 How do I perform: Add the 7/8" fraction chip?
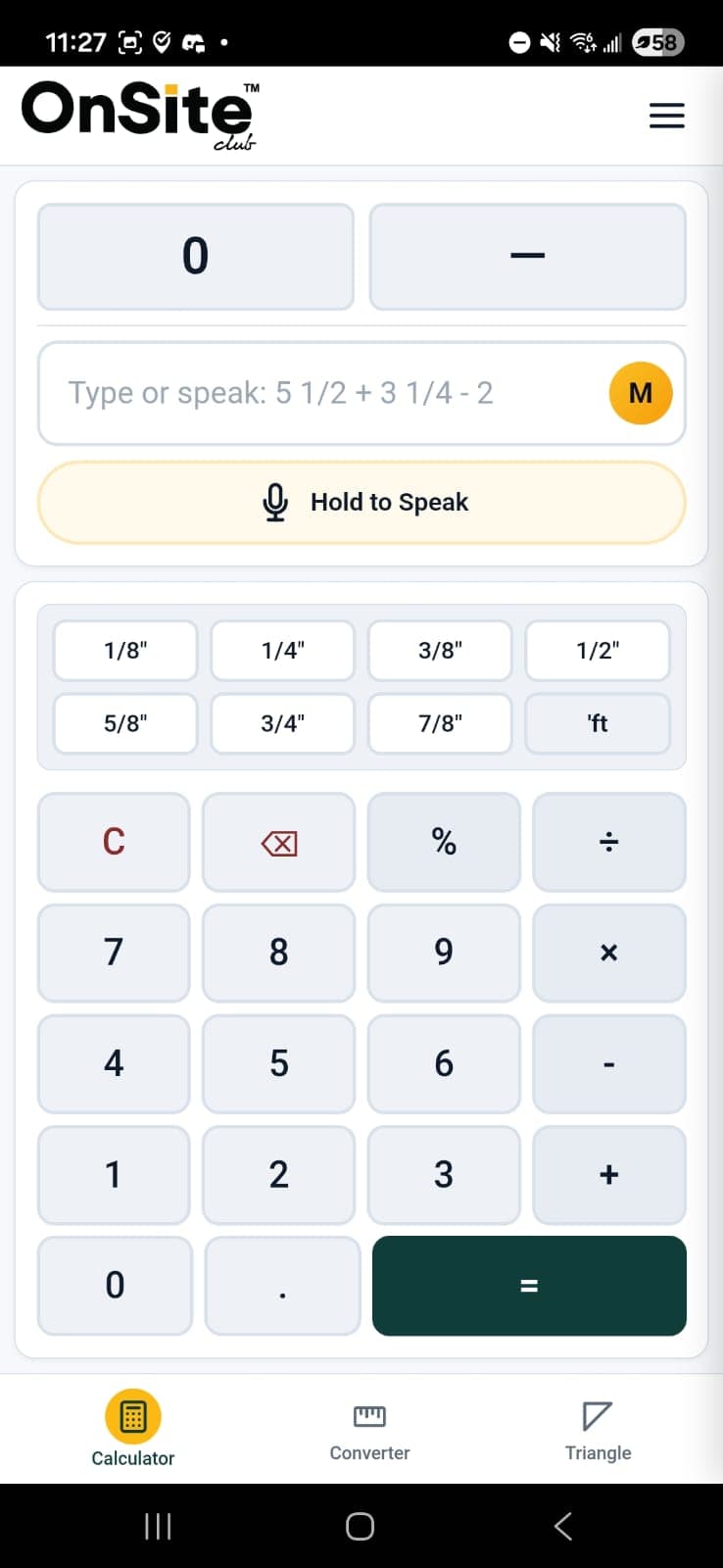440,723
